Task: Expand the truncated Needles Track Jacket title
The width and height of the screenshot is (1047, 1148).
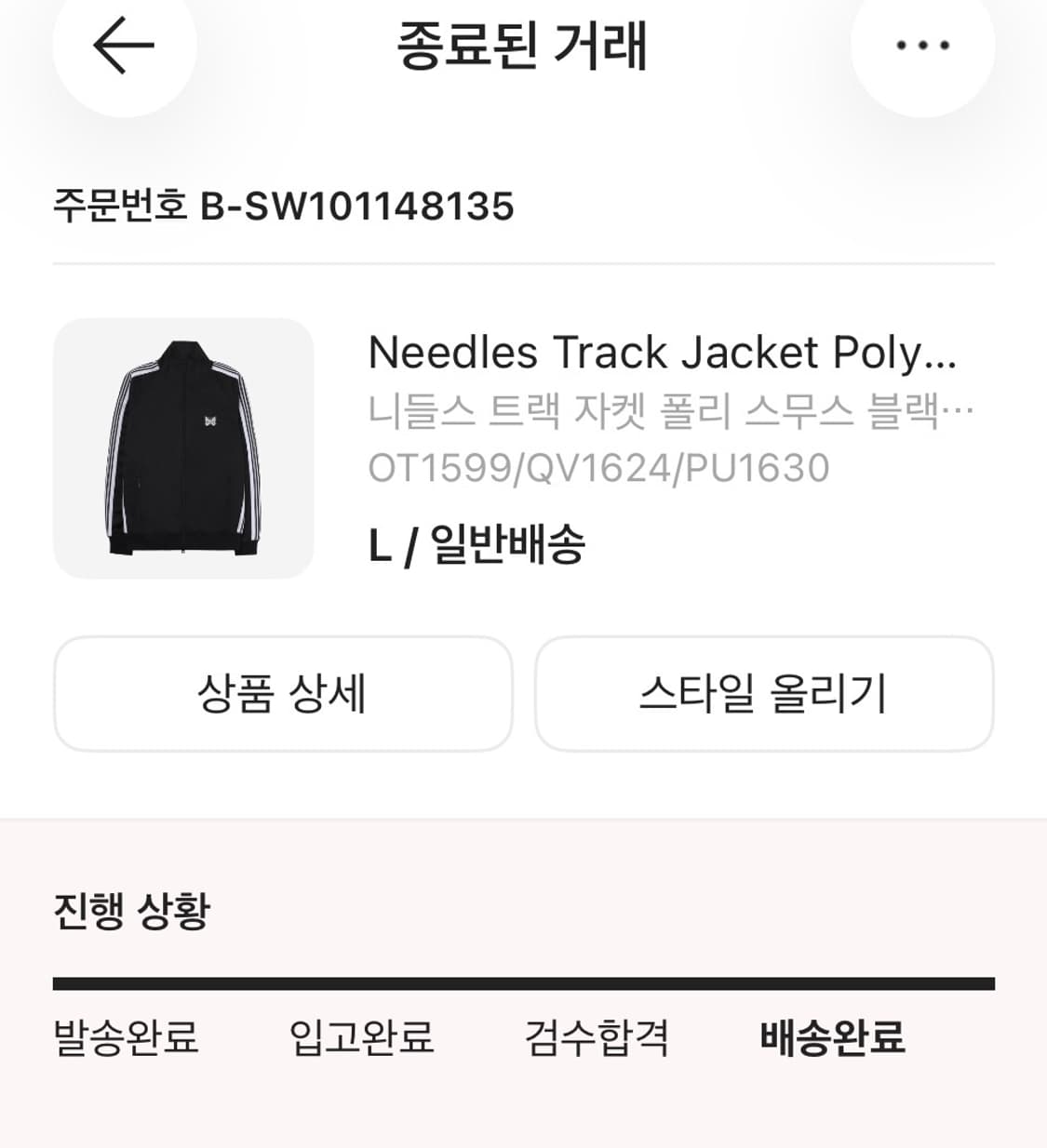Action: point(665,354)
